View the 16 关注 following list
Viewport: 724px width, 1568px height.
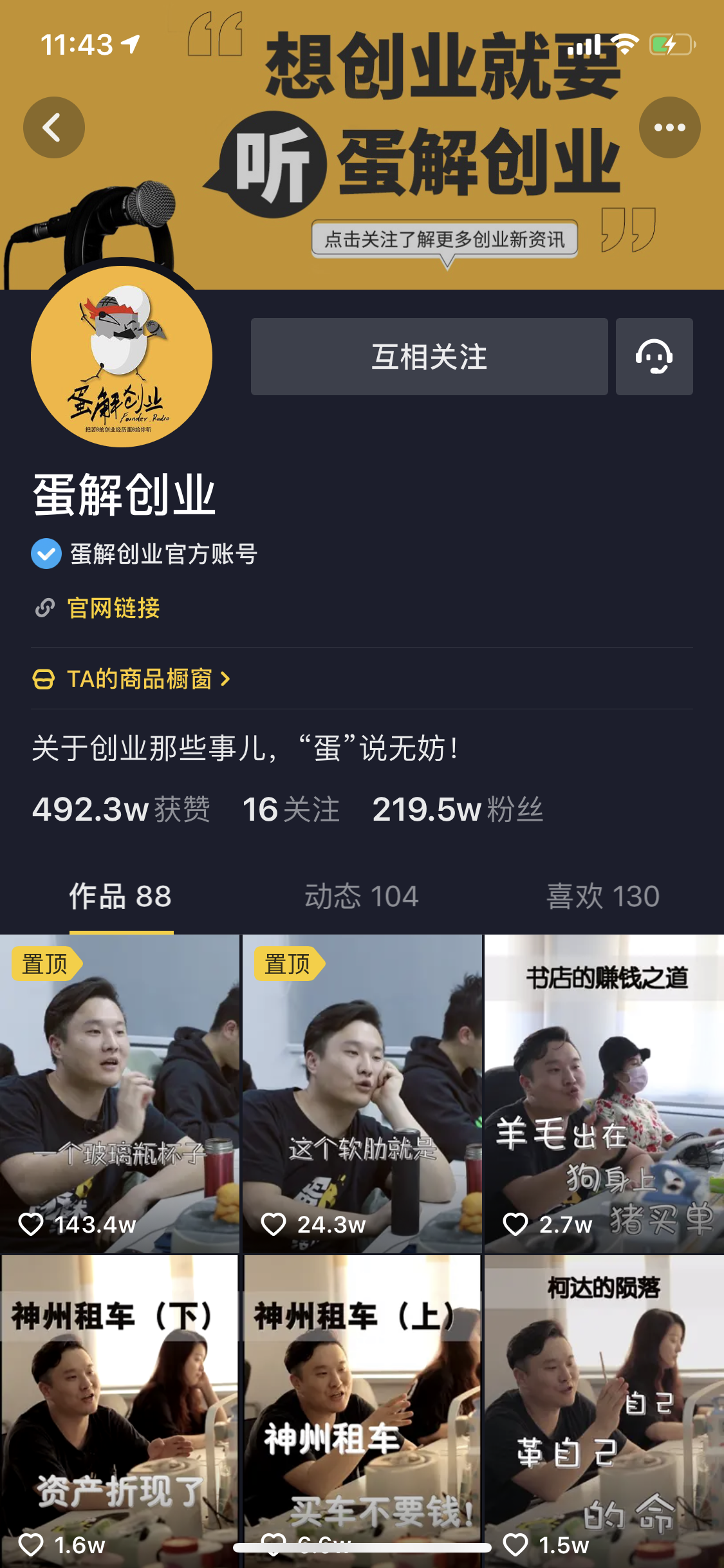point(290,809)
